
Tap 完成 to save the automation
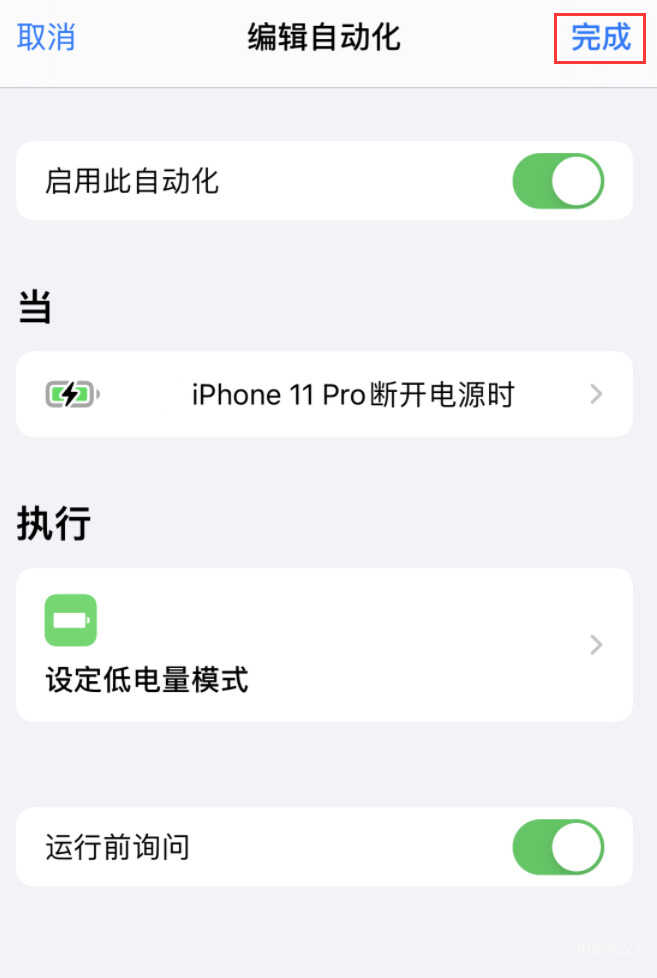click(600, 38)
